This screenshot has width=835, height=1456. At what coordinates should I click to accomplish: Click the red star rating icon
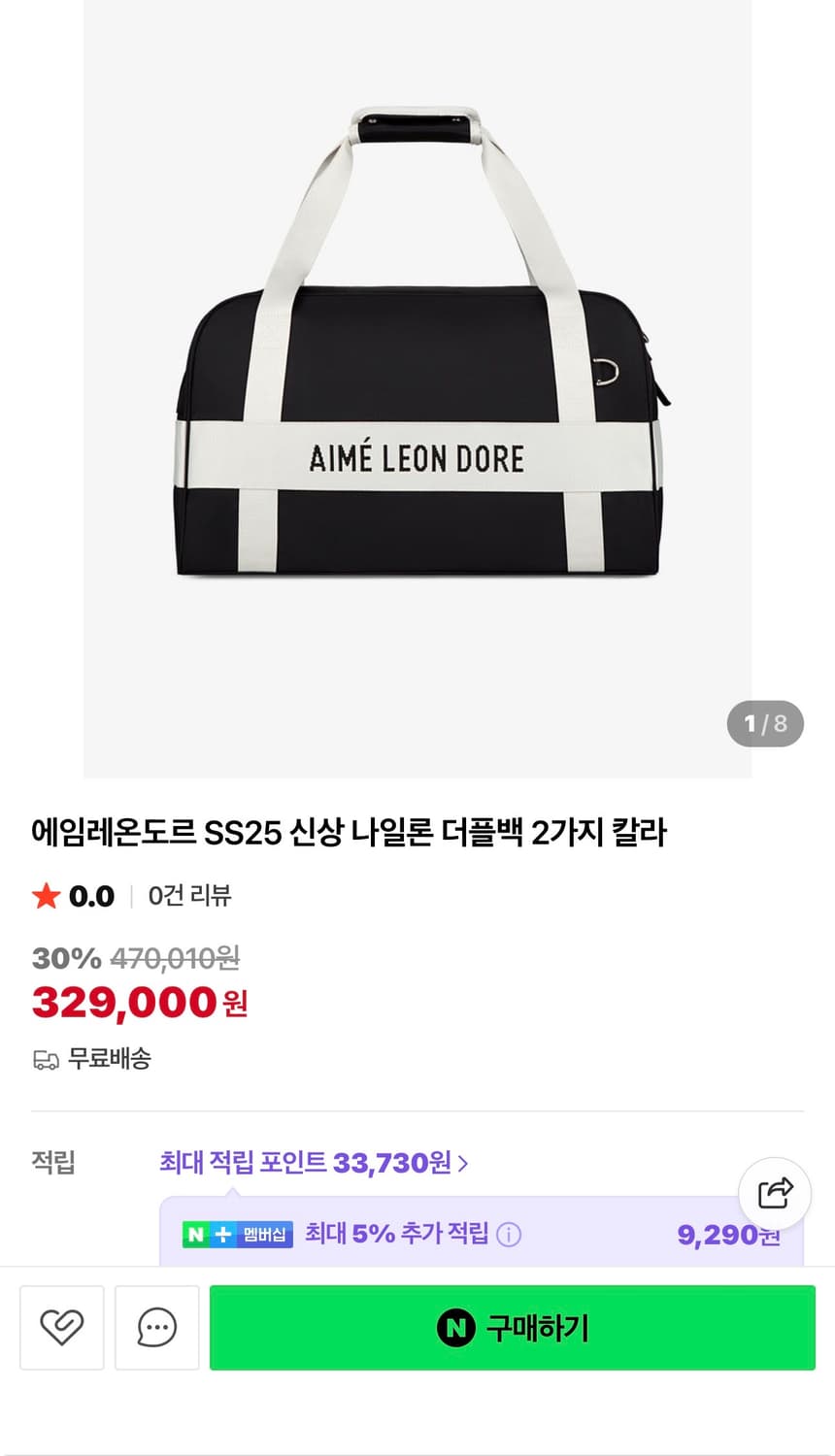pyautogui.click(x=45, y=896)
